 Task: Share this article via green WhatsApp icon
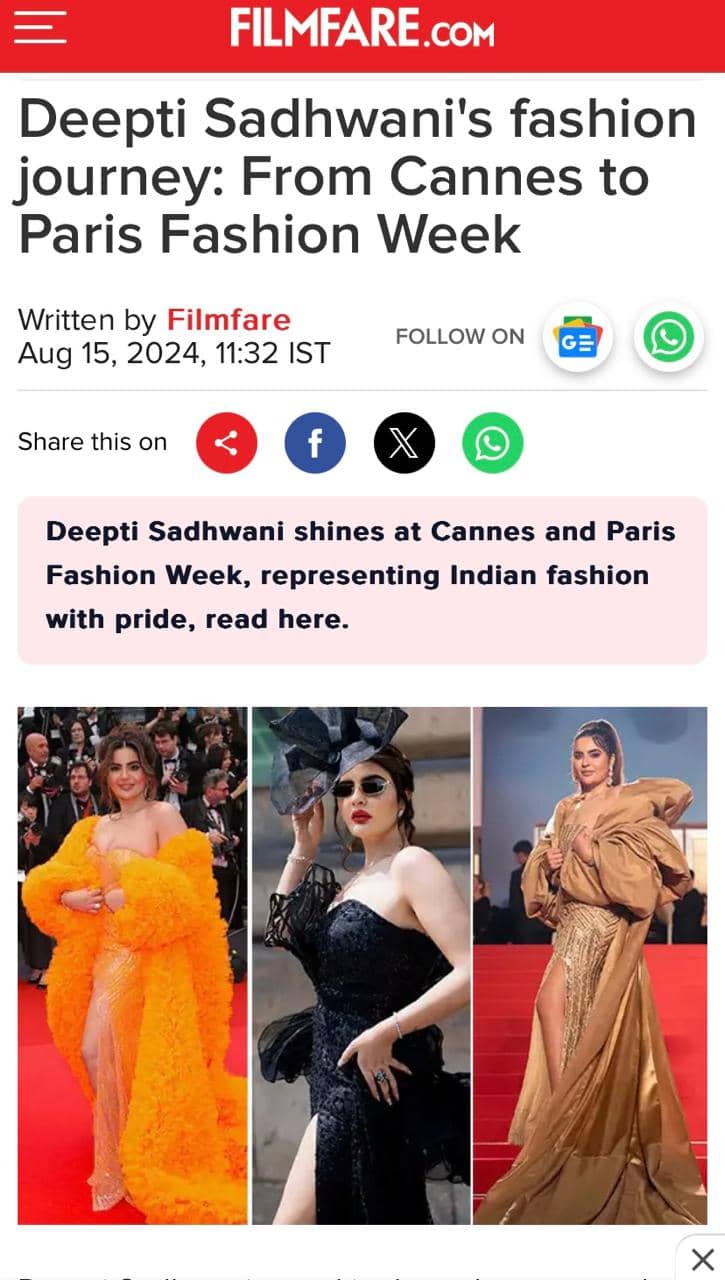click(x=492, y=443)
